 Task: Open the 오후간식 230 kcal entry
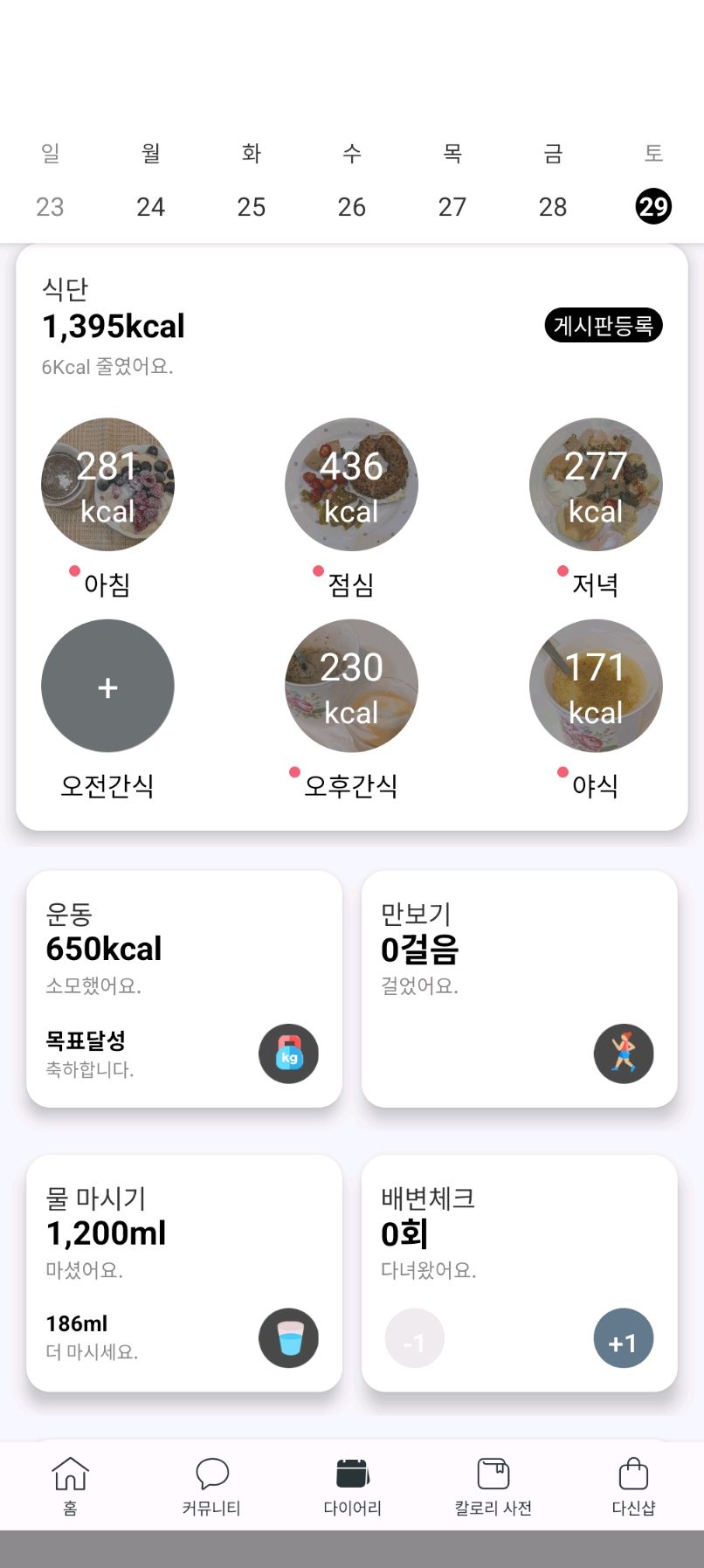click(x=351, y=687)
